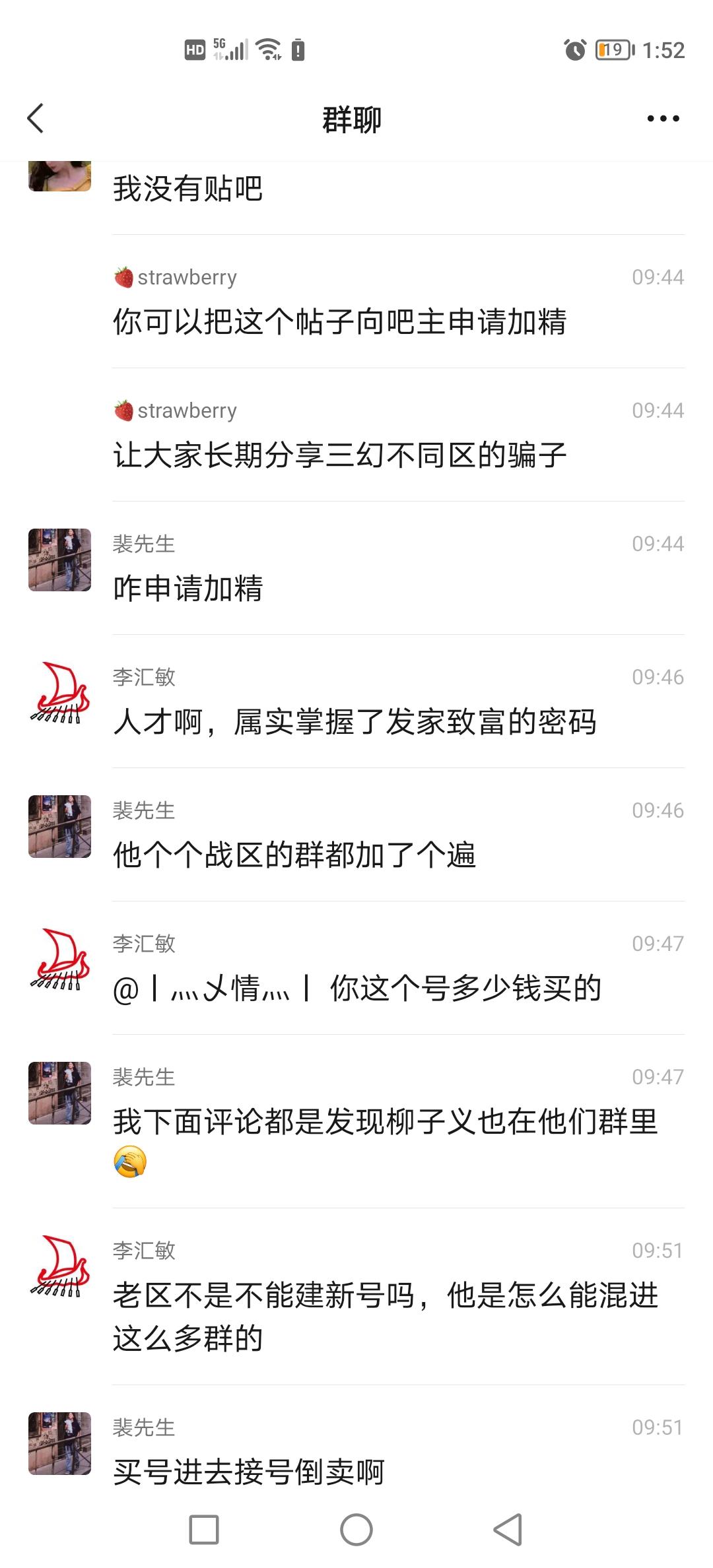Image resolution: width=713 pixels, height=1568 pixels.
Task: Open the recent apps view
Action: click(x=204, y=1529)
